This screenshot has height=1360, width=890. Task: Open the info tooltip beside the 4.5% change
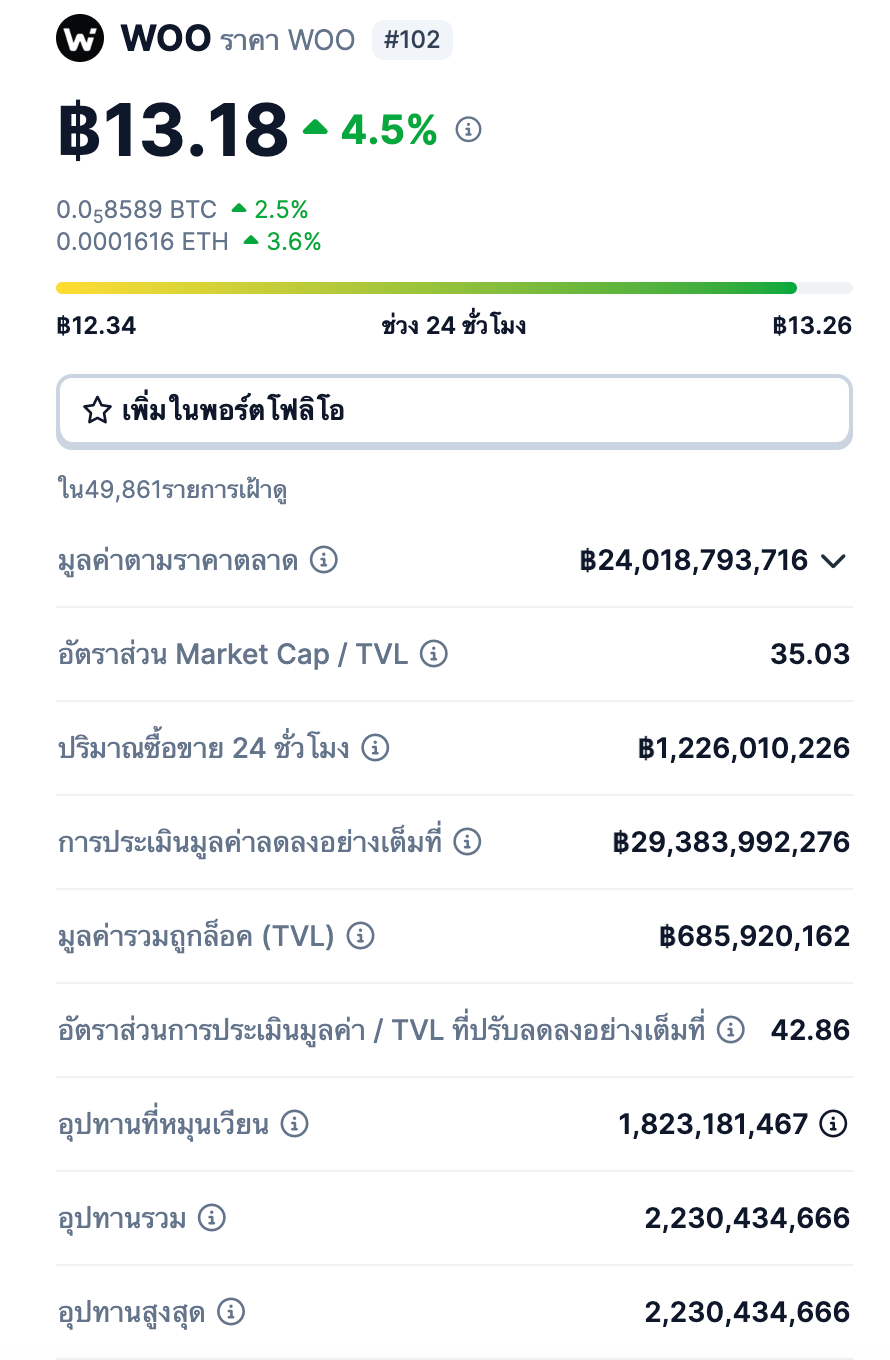coord(468,128)
